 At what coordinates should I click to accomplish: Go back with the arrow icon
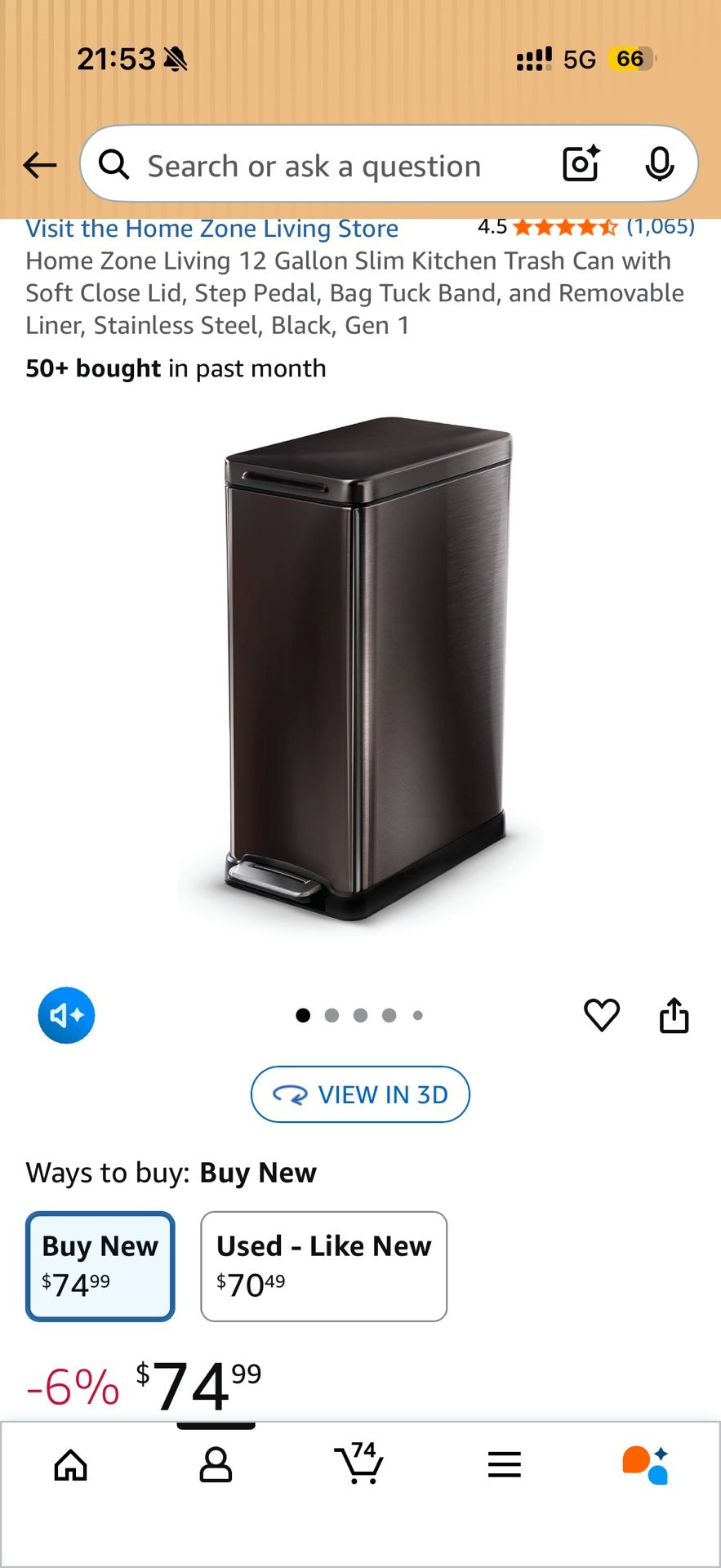click(39, 166)
